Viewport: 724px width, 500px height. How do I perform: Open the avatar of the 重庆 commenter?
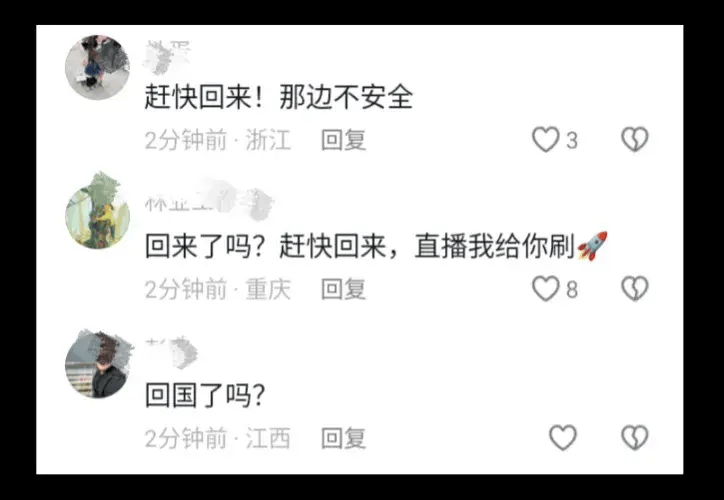click(x=97, y=214)
